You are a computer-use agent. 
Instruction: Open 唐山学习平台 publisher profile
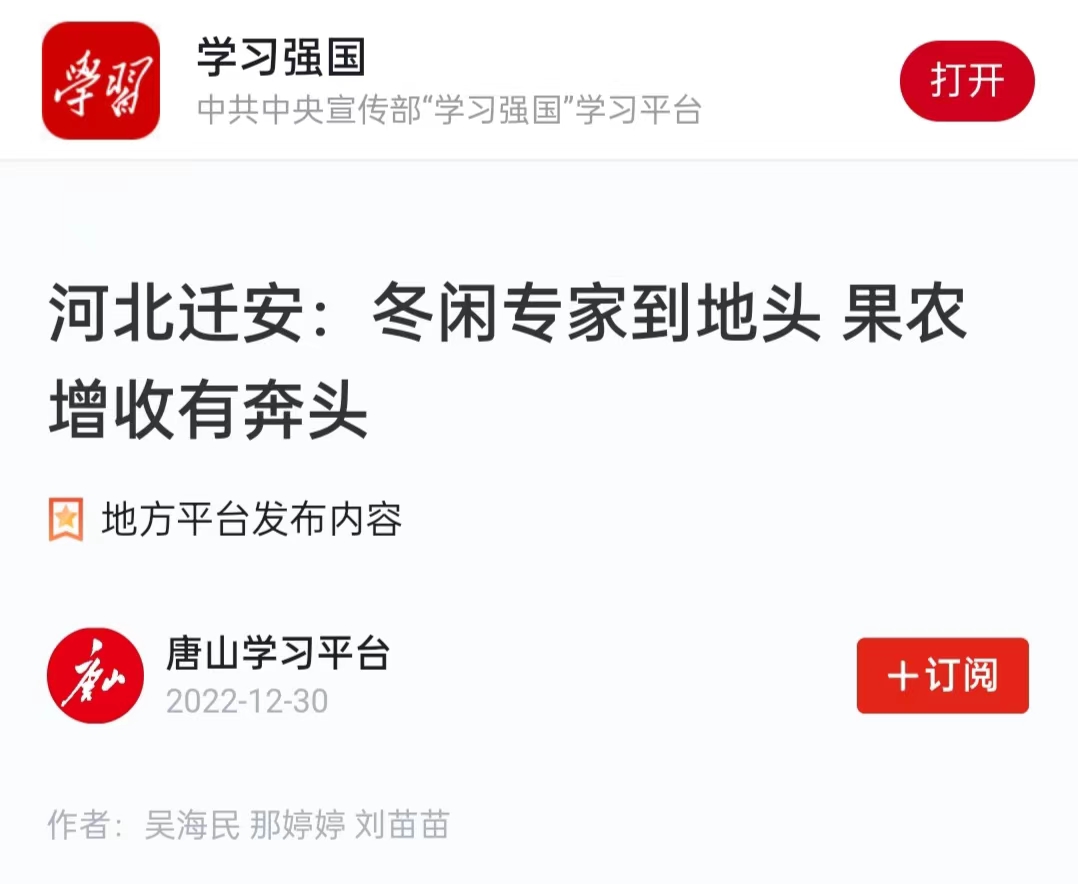277,654
